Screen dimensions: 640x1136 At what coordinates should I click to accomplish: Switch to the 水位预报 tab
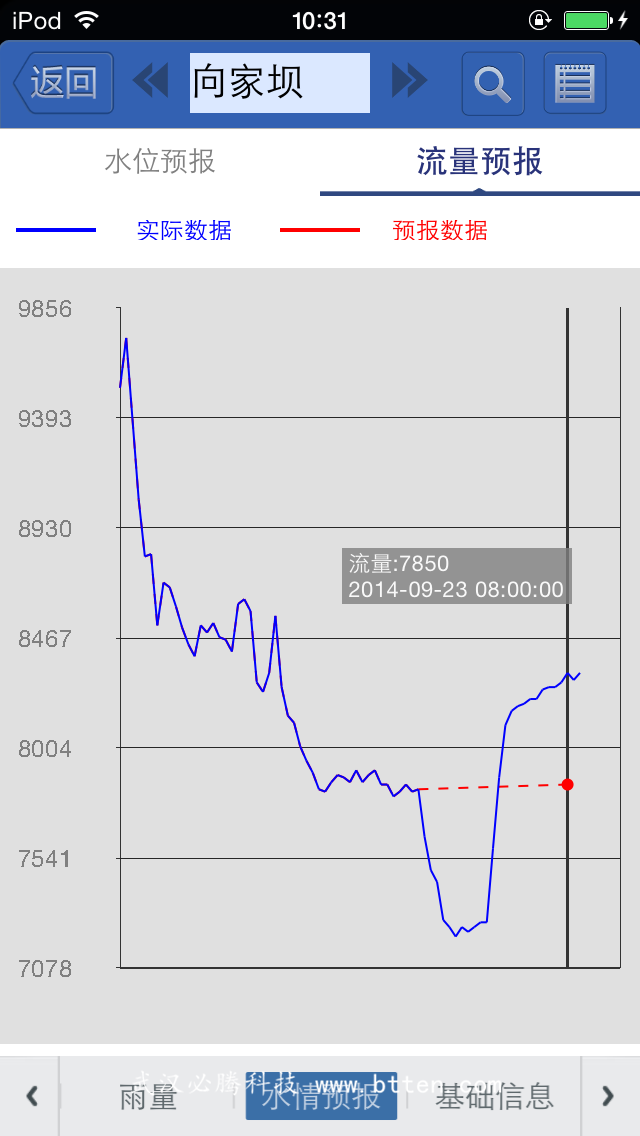click(x=160, y=162)
